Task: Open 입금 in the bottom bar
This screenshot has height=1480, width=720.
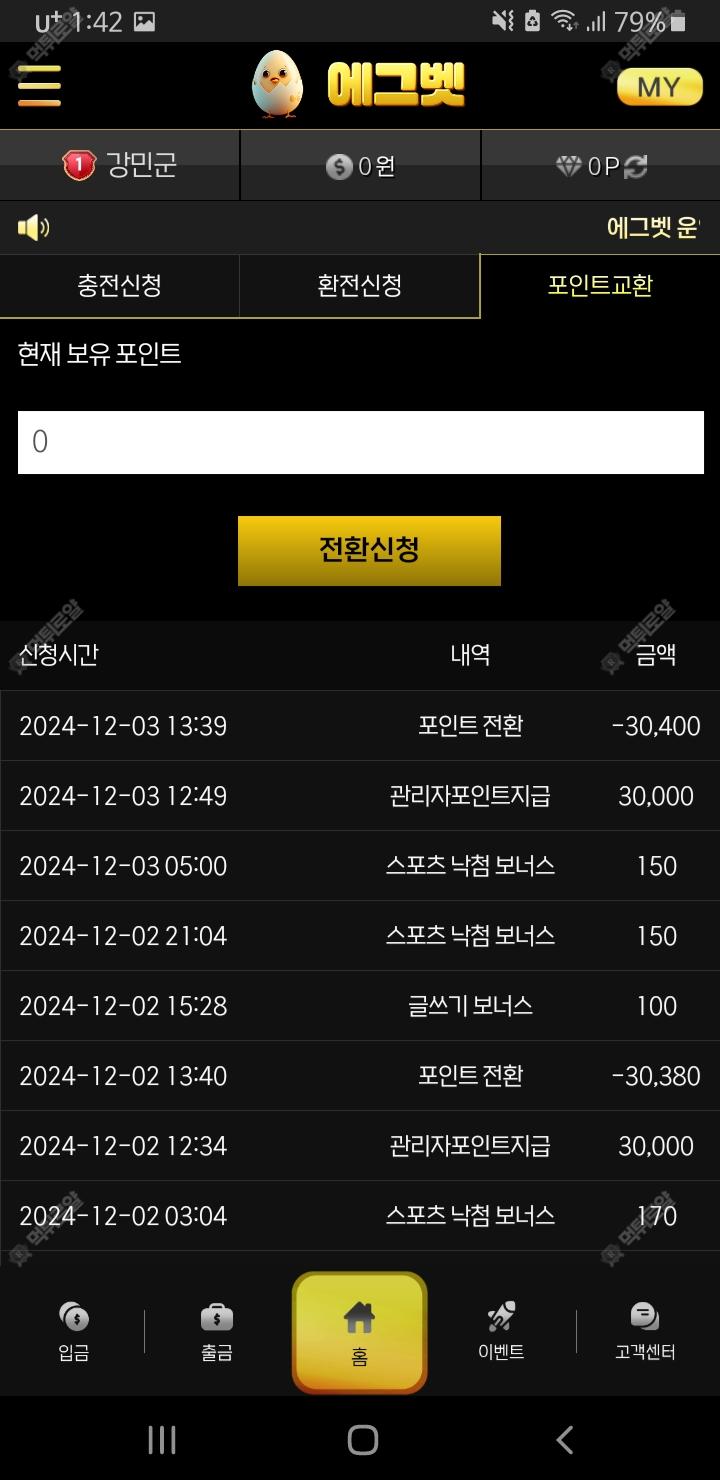Action: click(x=74, y=1332)
